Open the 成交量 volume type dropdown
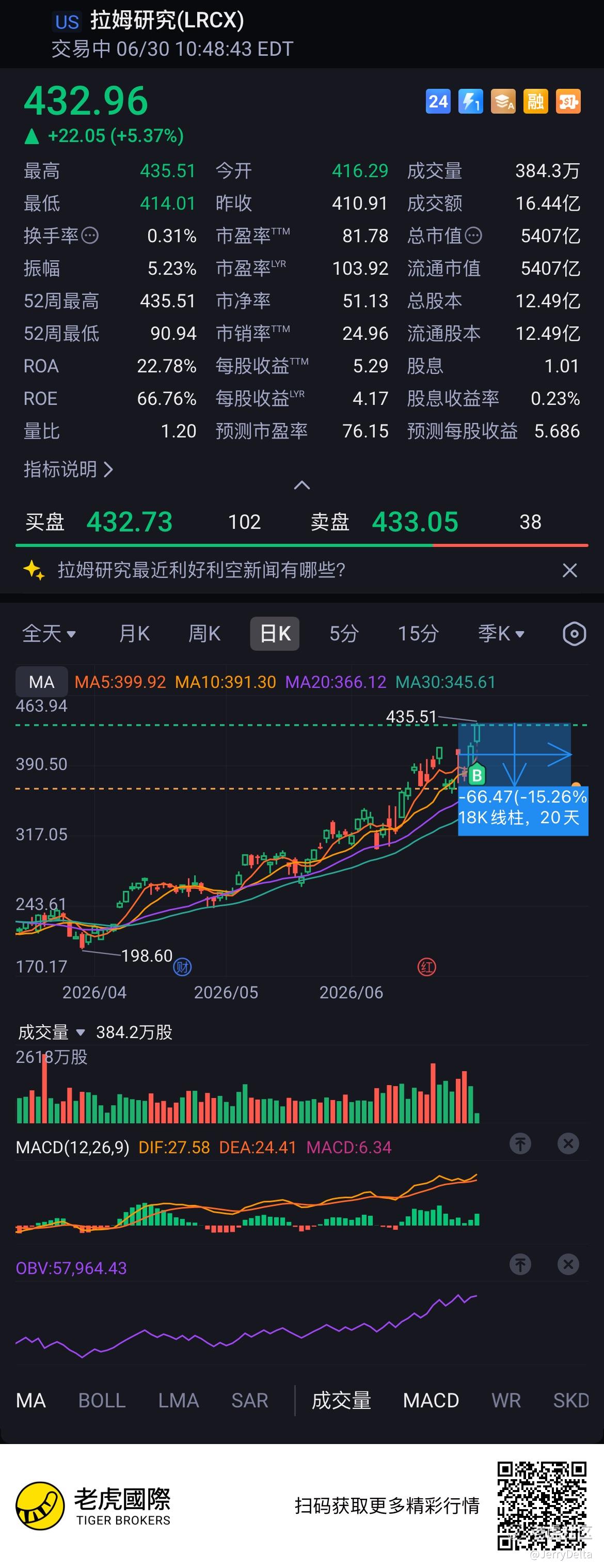The width and height of the screenshot is (604, 1568). pos(51,1032)
